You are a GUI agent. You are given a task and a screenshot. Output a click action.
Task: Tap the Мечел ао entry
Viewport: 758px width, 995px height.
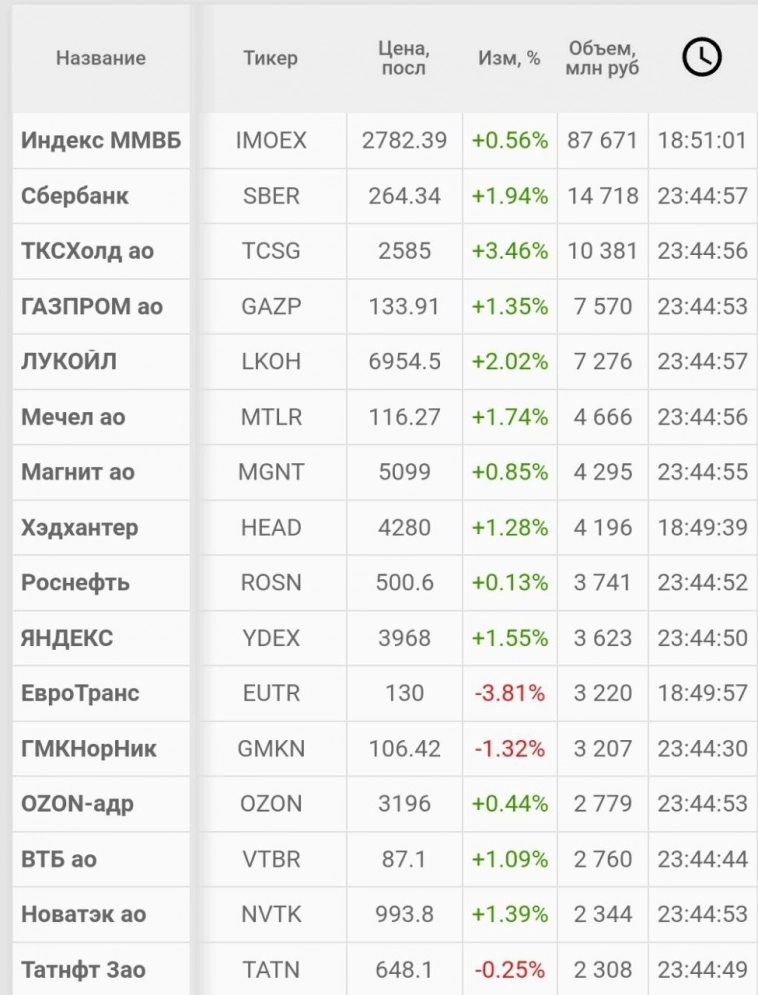pos(73,417)
